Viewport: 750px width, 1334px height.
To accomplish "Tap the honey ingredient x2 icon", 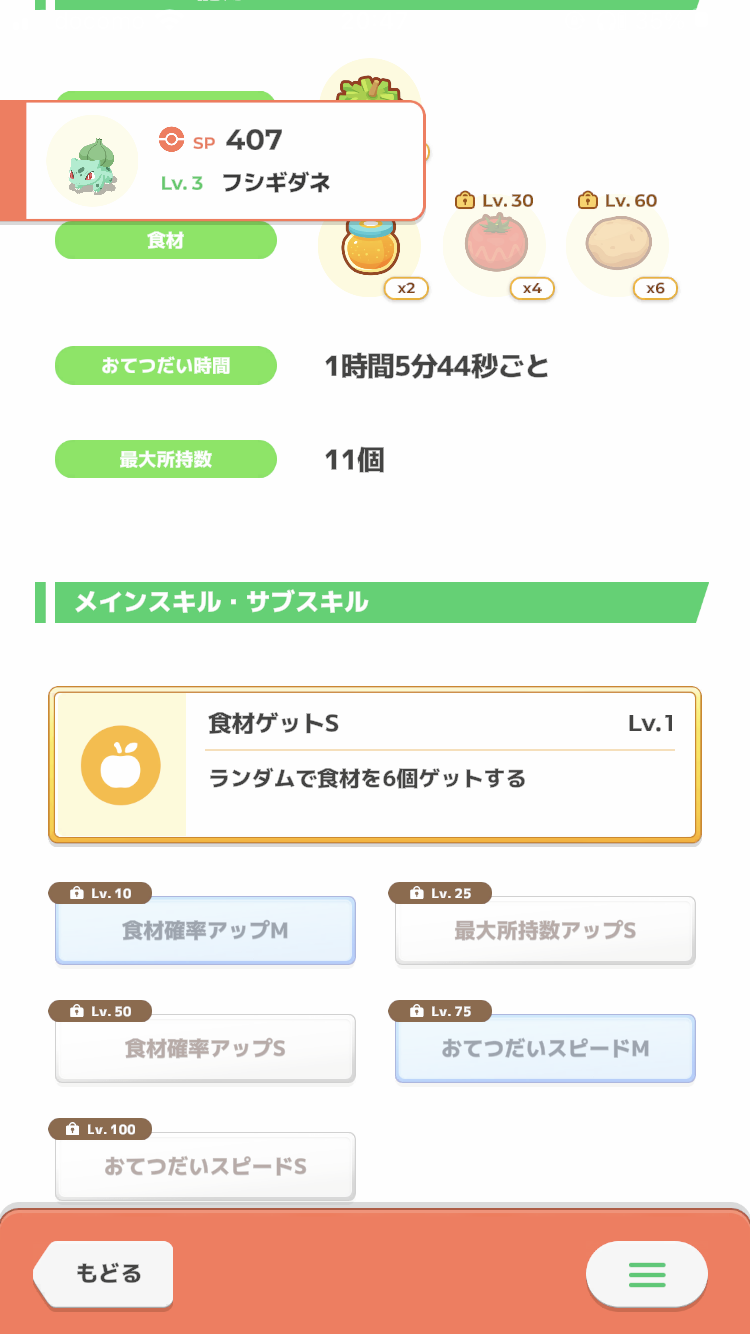I will 370,250.
